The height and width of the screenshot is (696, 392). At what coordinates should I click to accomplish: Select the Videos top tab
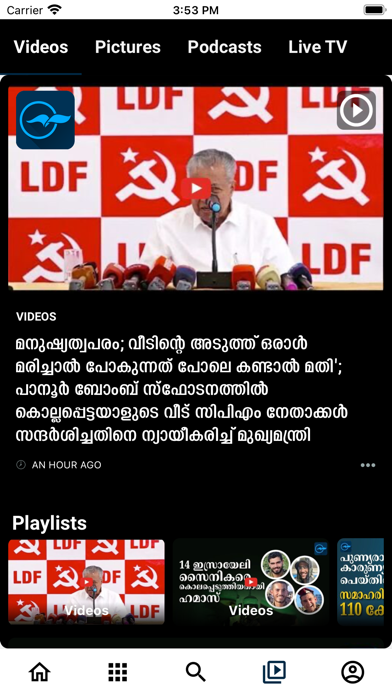[x=41, y=47]
